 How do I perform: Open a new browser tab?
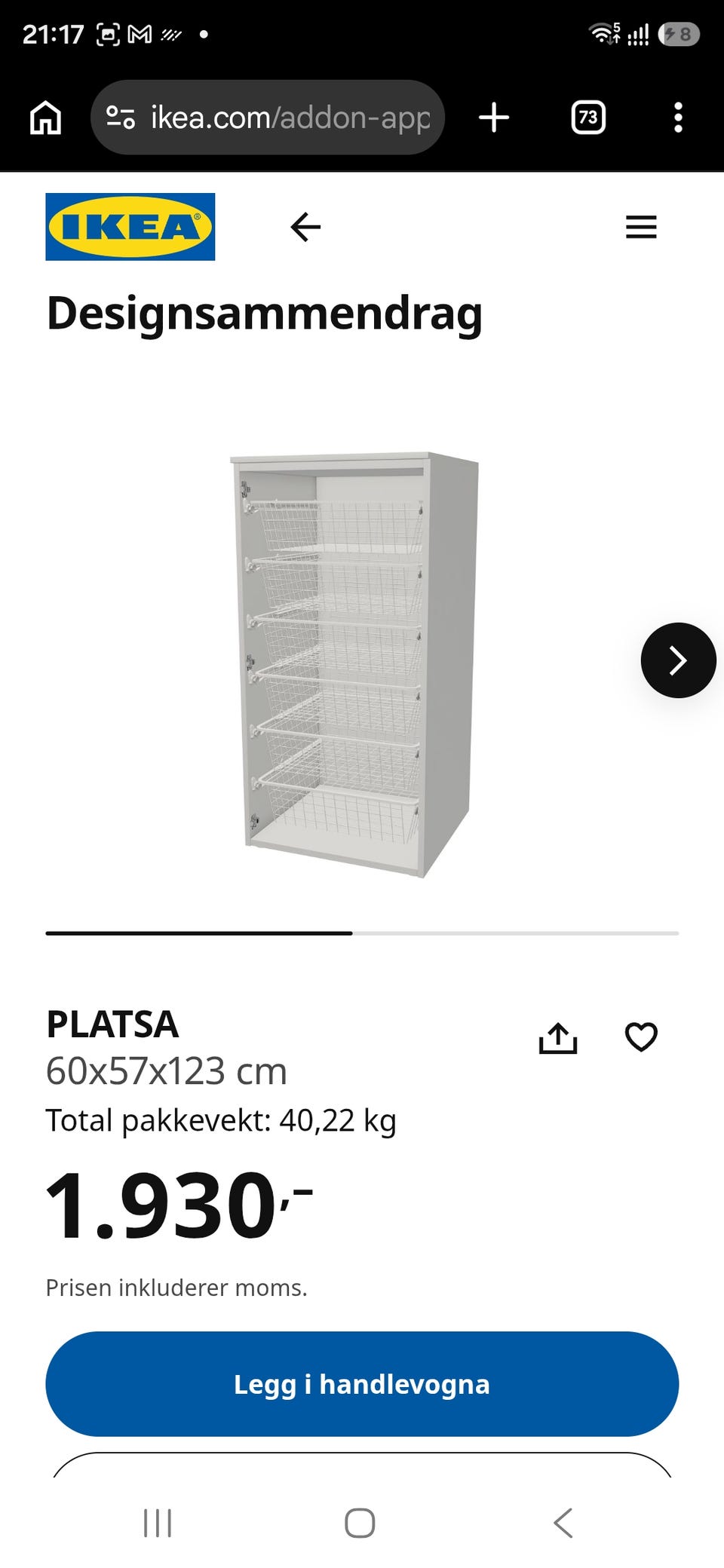point(494,118)
